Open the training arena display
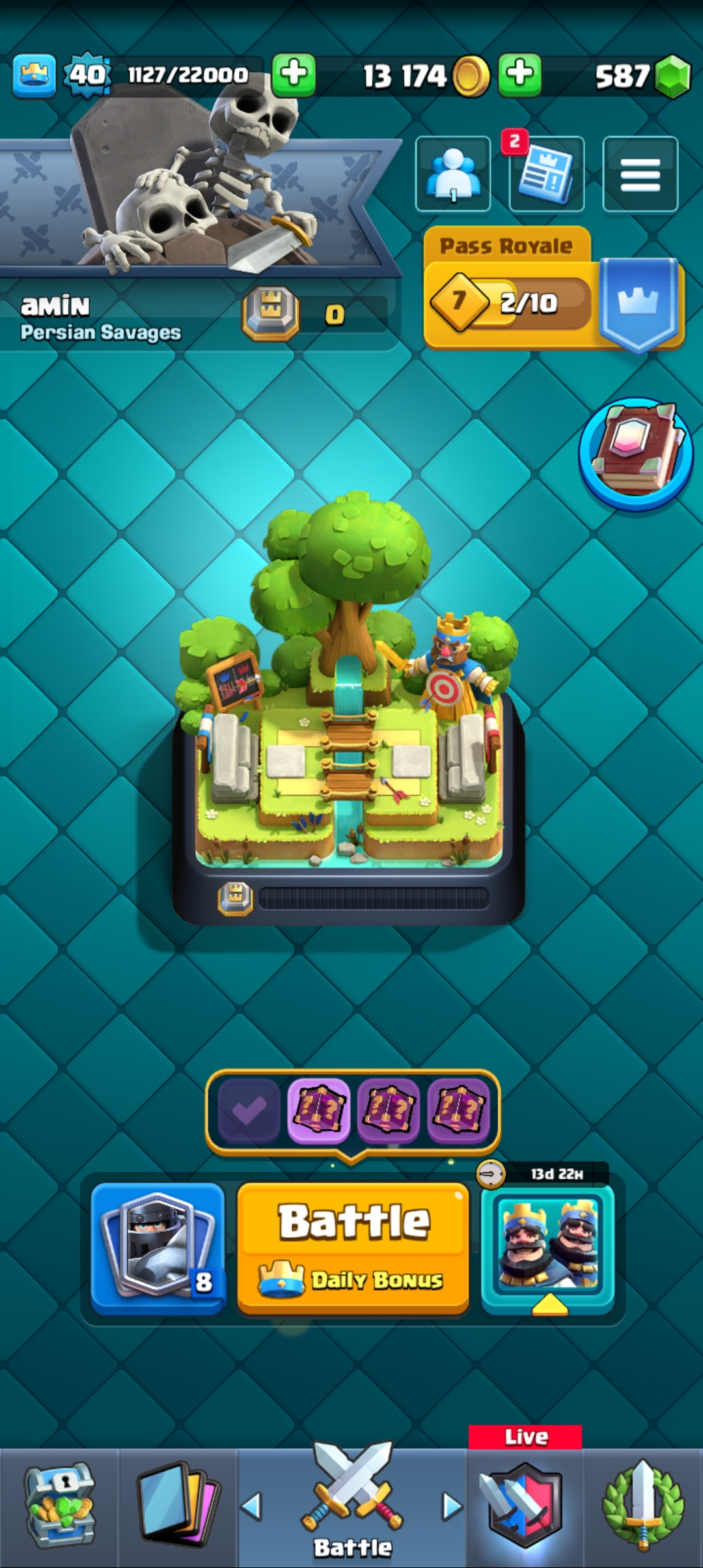This screenshot has height=1568, width=703. click(x=349, y=708)
